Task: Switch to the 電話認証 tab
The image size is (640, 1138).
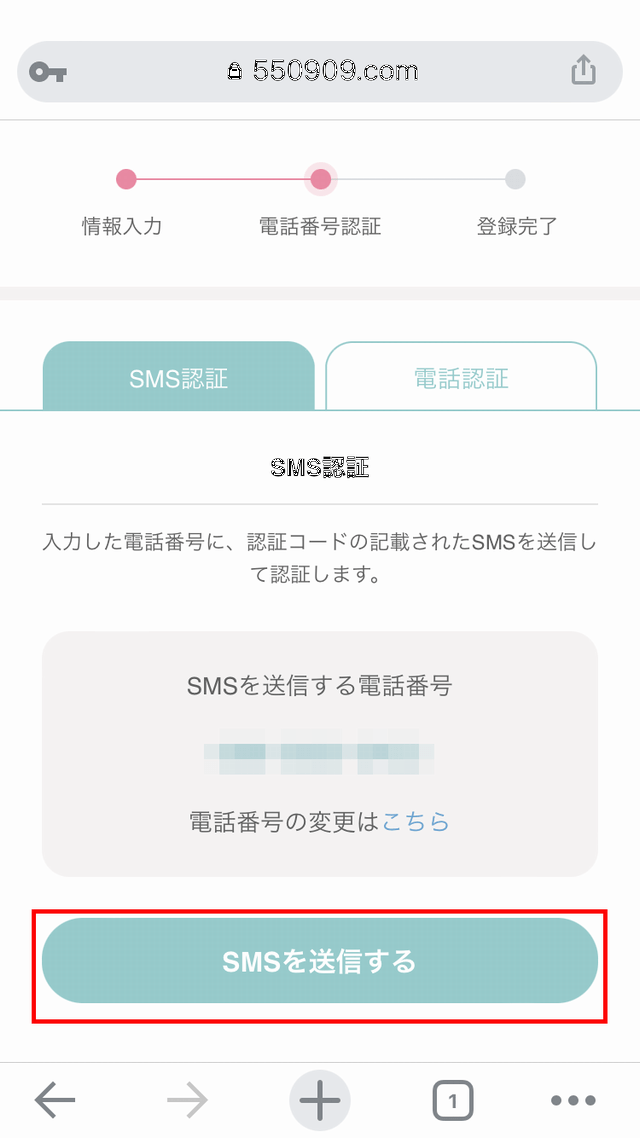Action: [x=461, y=378]
